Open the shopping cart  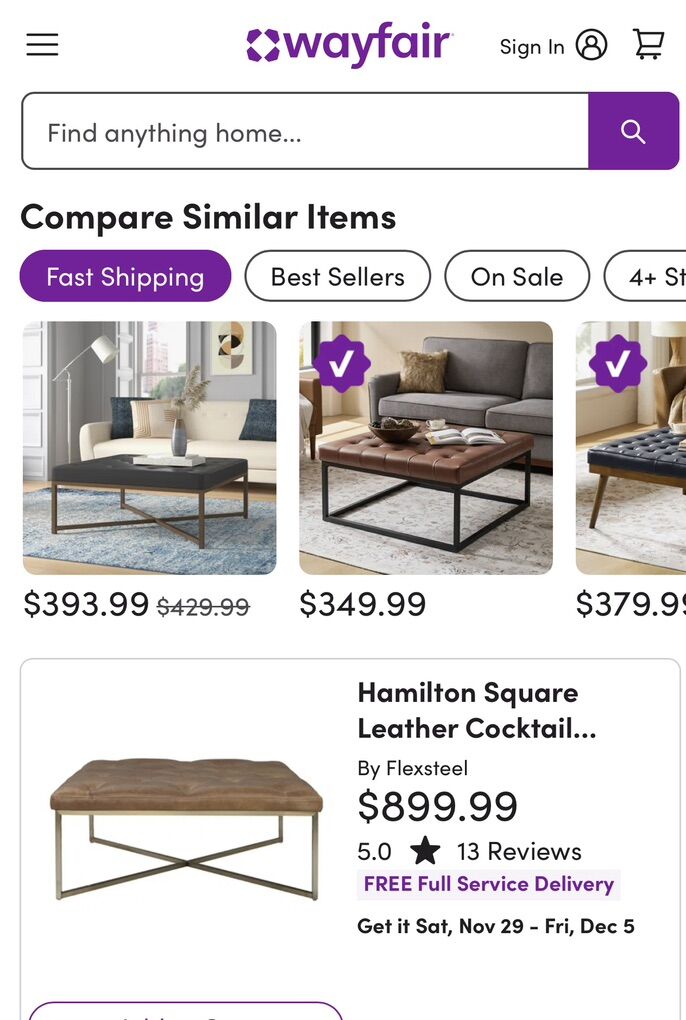(648, 45)
